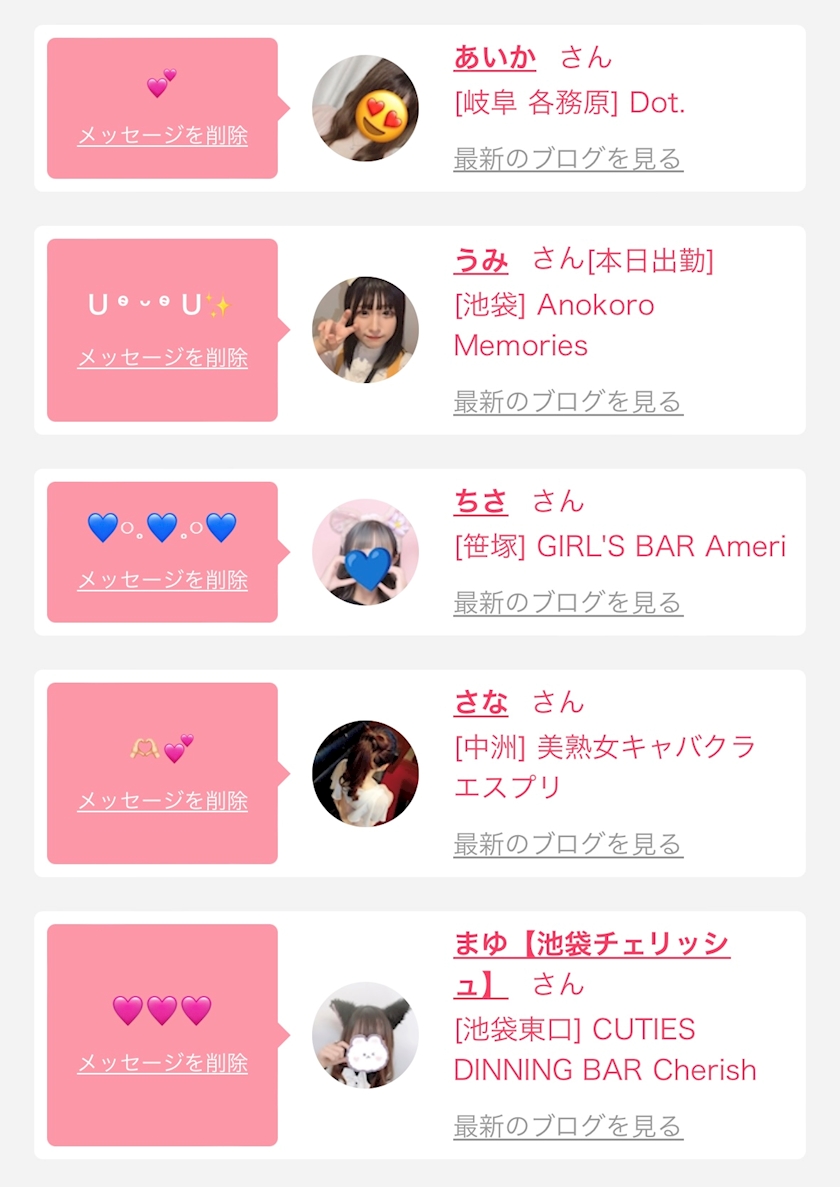Tap あいか's profile photo
Screen dimensions: 840x1187
[365, 108]
